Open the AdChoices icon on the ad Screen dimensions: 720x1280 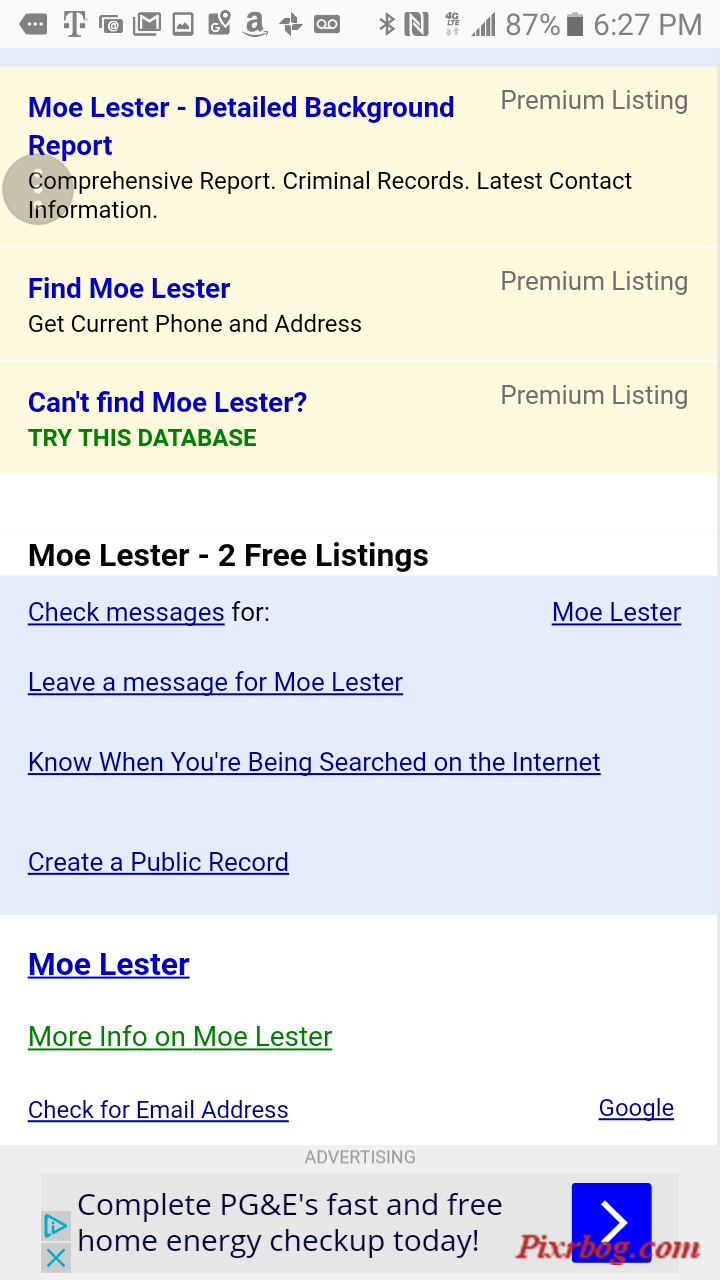[56, 1227]
